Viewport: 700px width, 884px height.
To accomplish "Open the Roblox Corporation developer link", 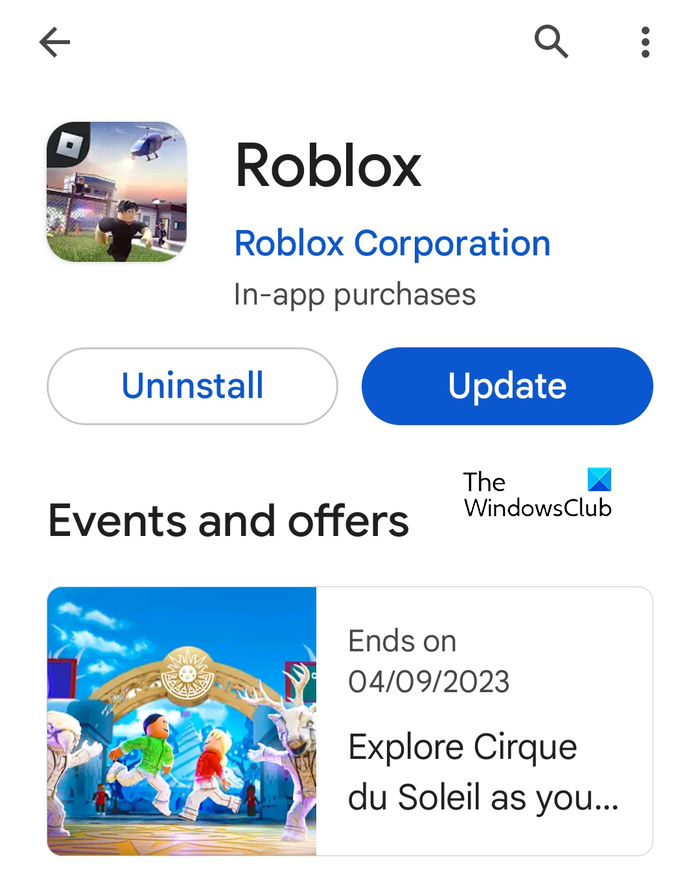I will [x=392, y=243].
